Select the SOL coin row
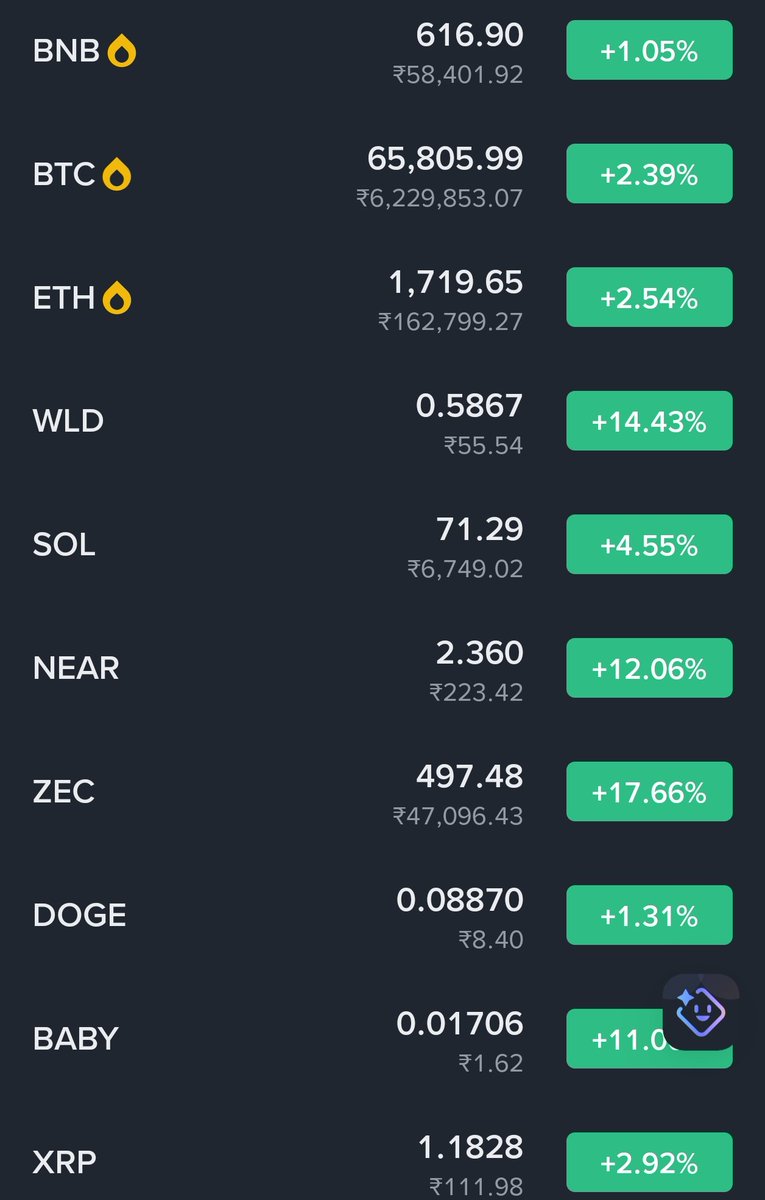 382,545
